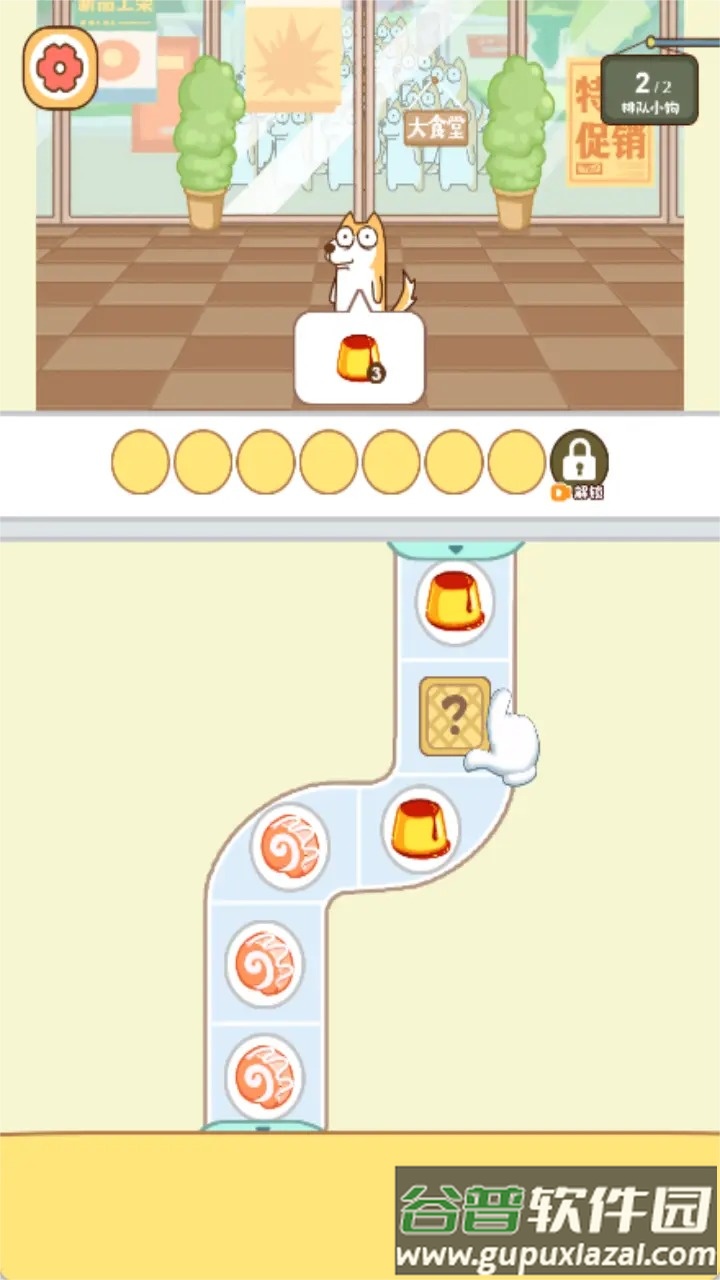Open the settings flower button
The height and width of the screenshot is (1280, 720).
click(60, 67)
